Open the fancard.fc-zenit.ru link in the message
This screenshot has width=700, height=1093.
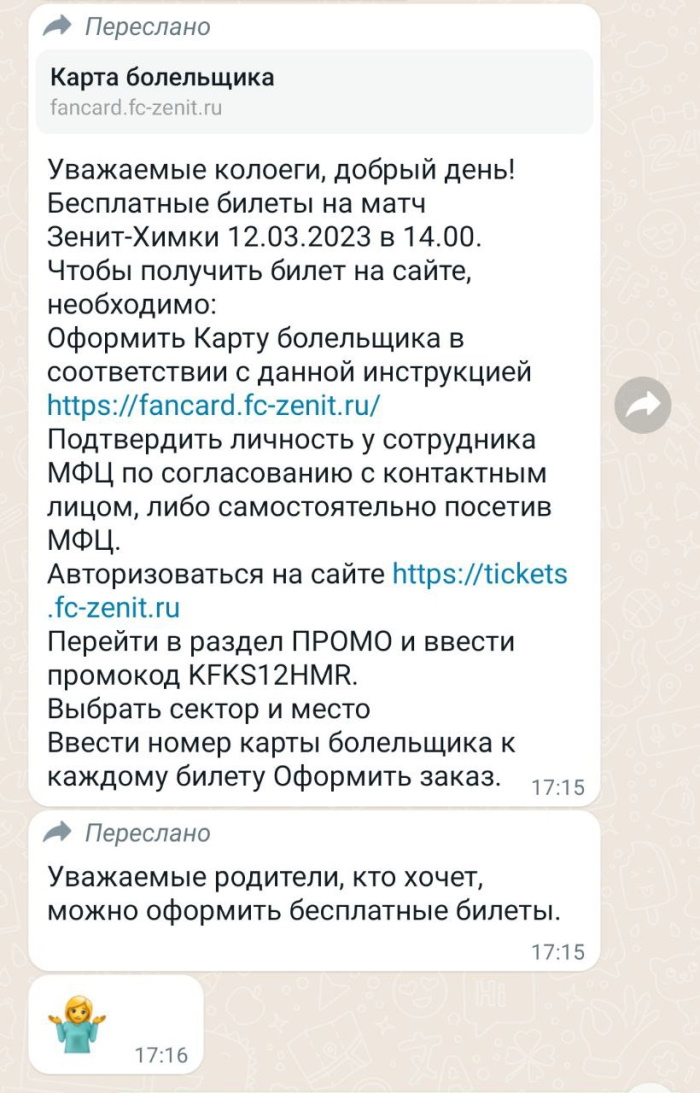(215, 405)
